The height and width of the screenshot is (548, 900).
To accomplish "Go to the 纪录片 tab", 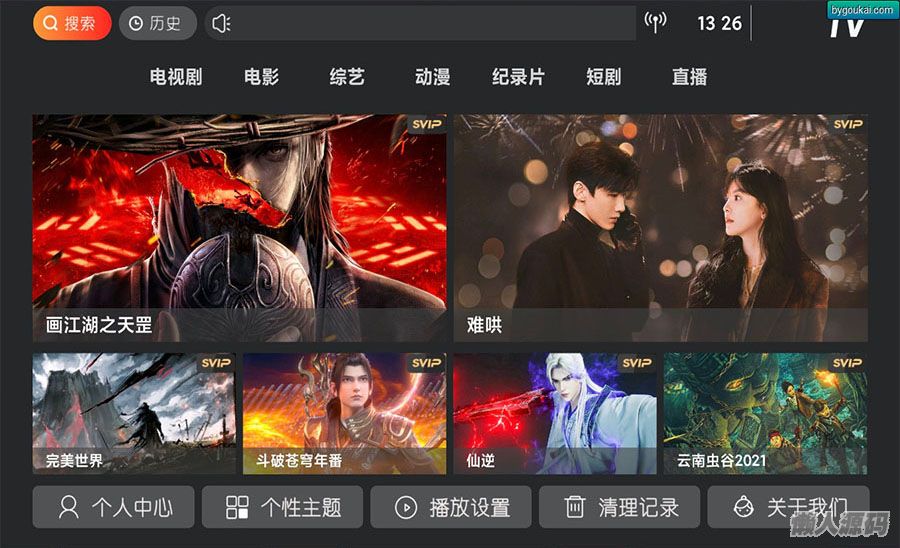I will (x=518, y=77).
